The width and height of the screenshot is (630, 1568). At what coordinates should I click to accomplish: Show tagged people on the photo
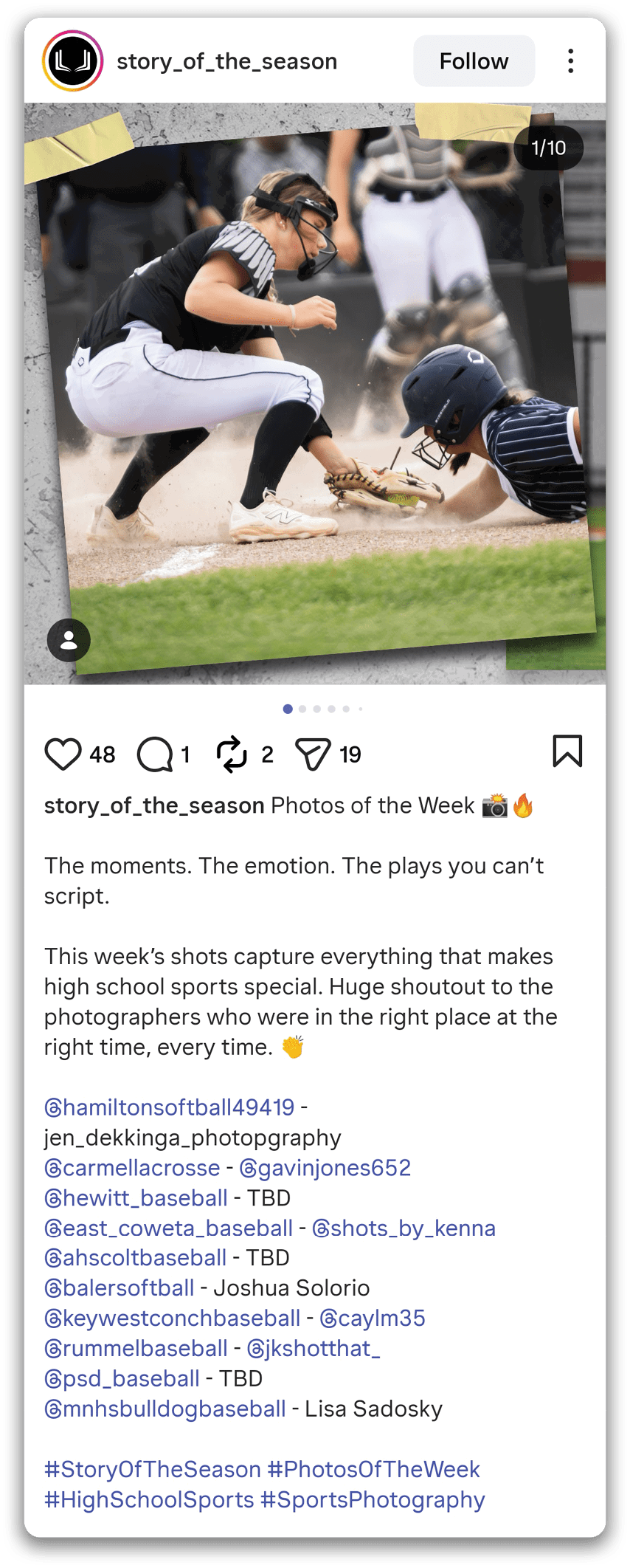69,639
